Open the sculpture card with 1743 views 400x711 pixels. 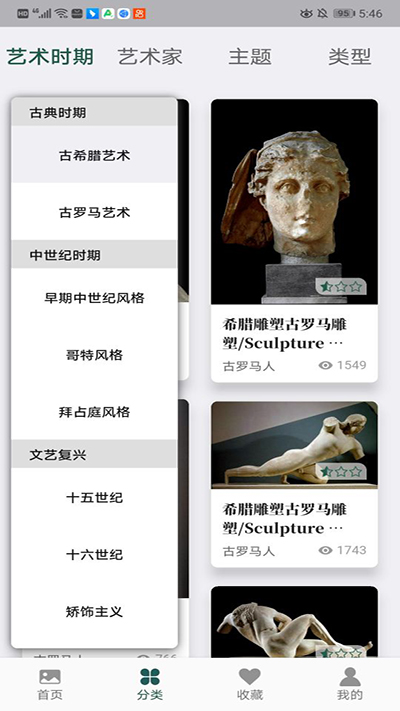(294, 484)
